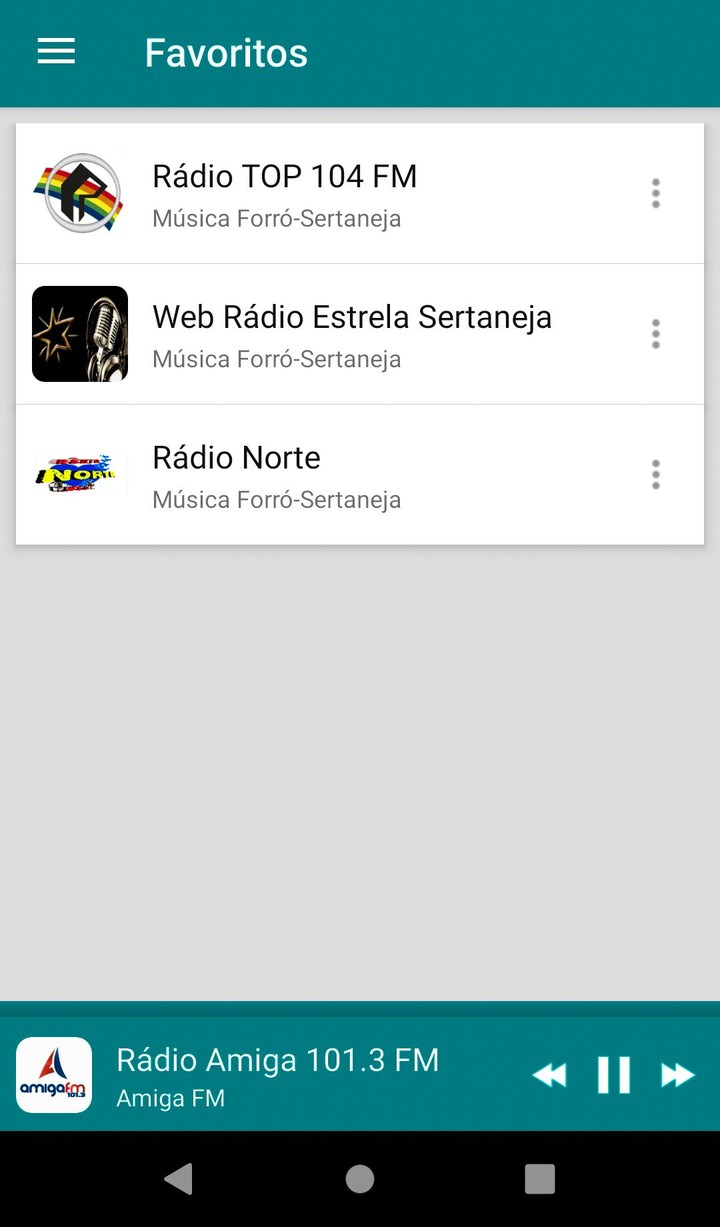720x1227 pixels.
Task: Click the next station skip icon
Action: pyautogui.click(x=677, y=1074)
